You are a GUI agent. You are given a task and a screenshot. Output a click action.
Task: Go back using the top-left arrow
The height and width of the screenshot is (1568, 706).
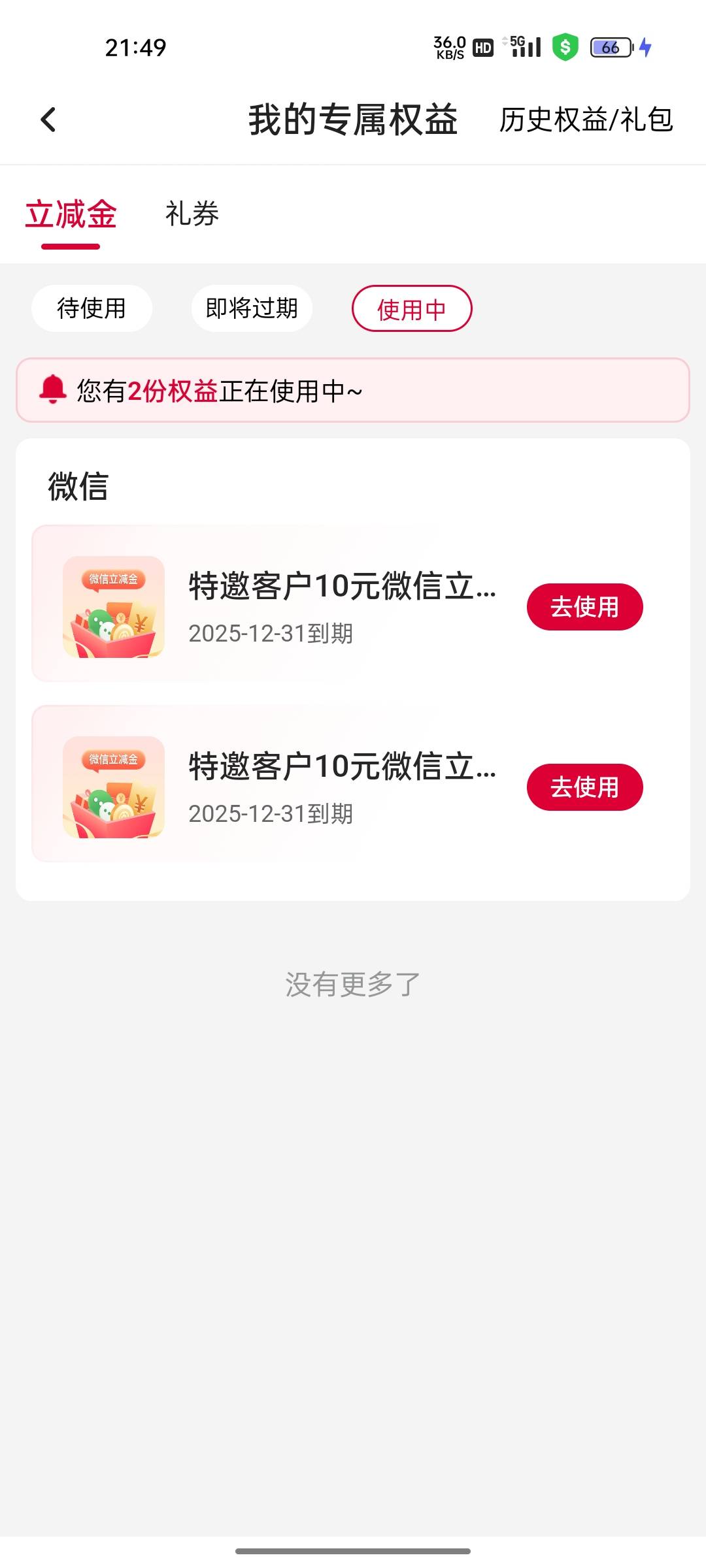(x=48, y=120)
